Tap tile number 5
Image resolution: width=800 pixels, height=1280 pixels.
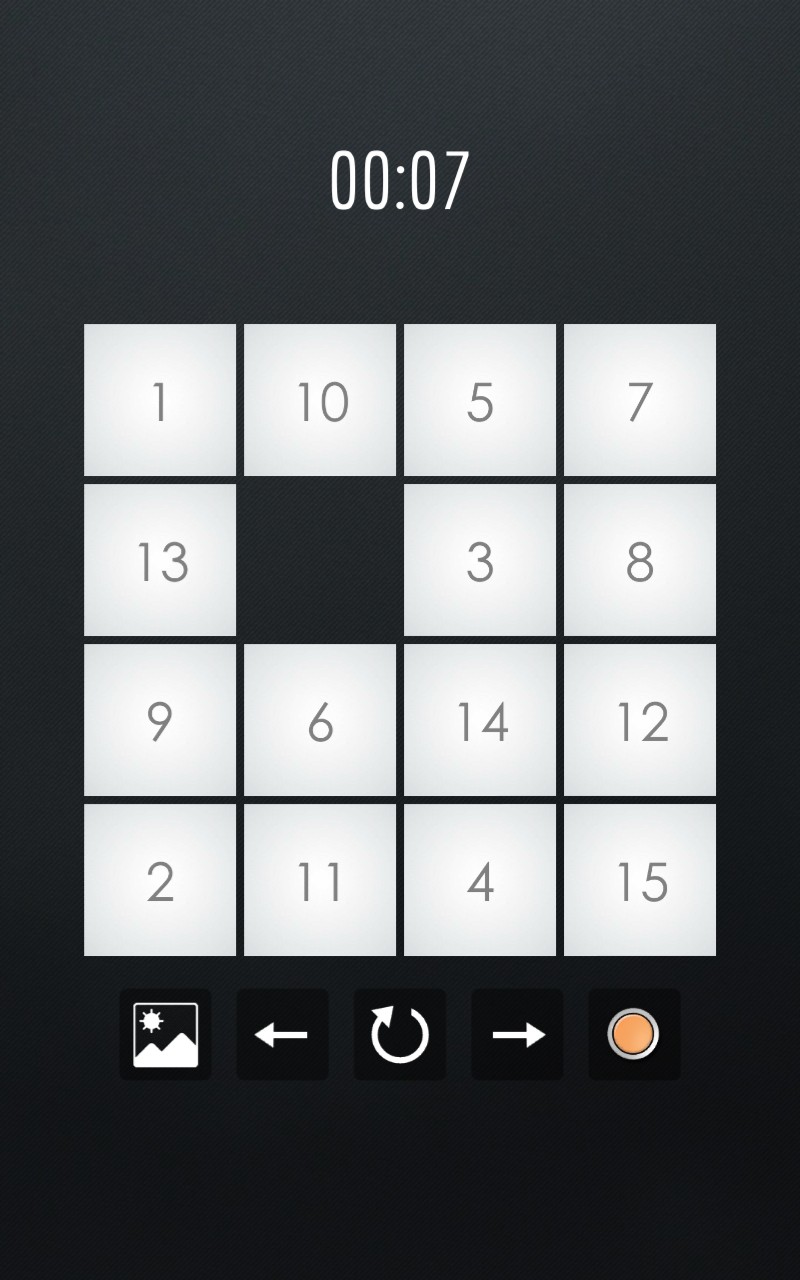point(480,400)
